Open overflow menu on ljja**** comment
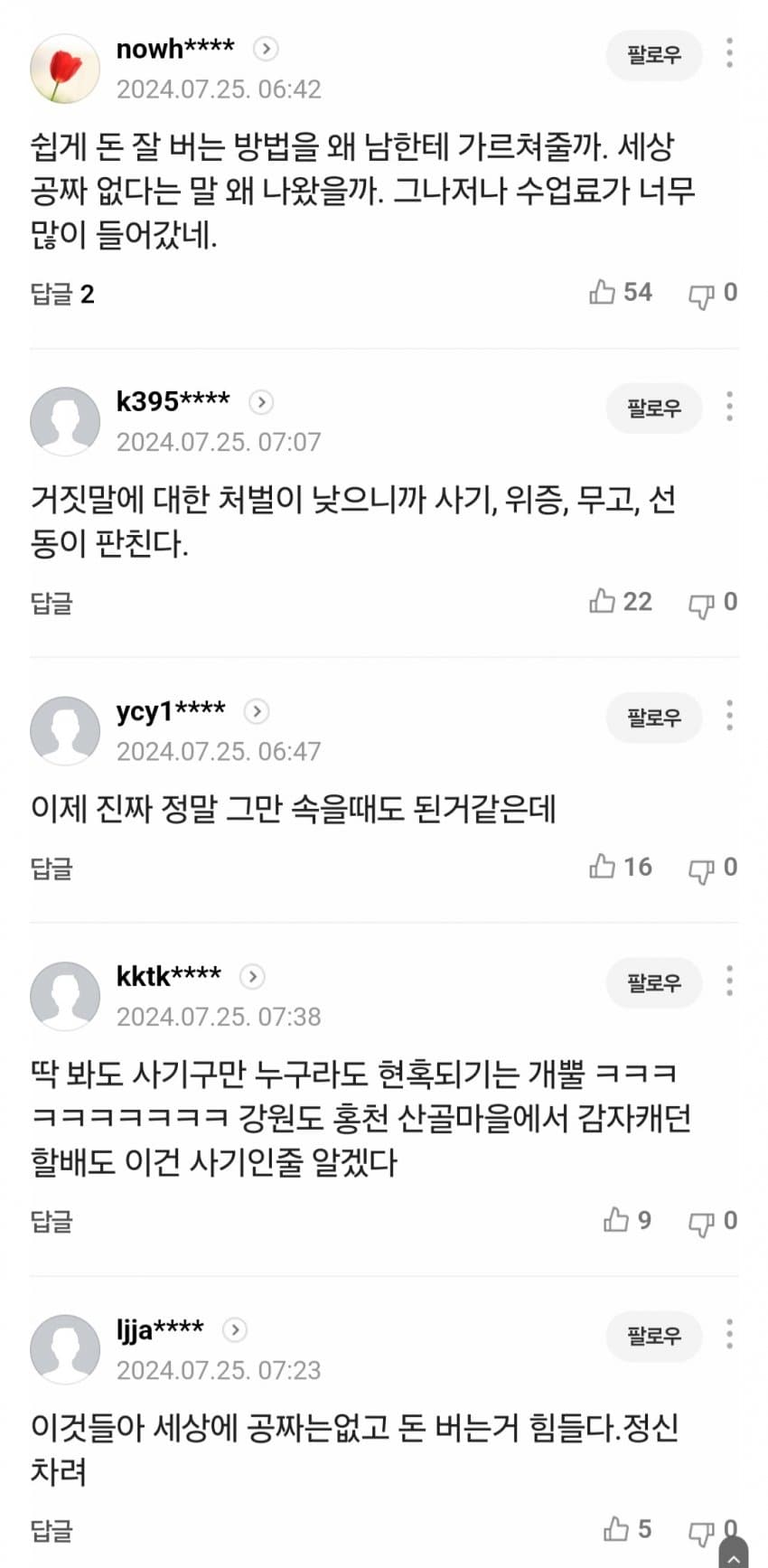The image size is (768, 1568). (x=729, y=1334)
